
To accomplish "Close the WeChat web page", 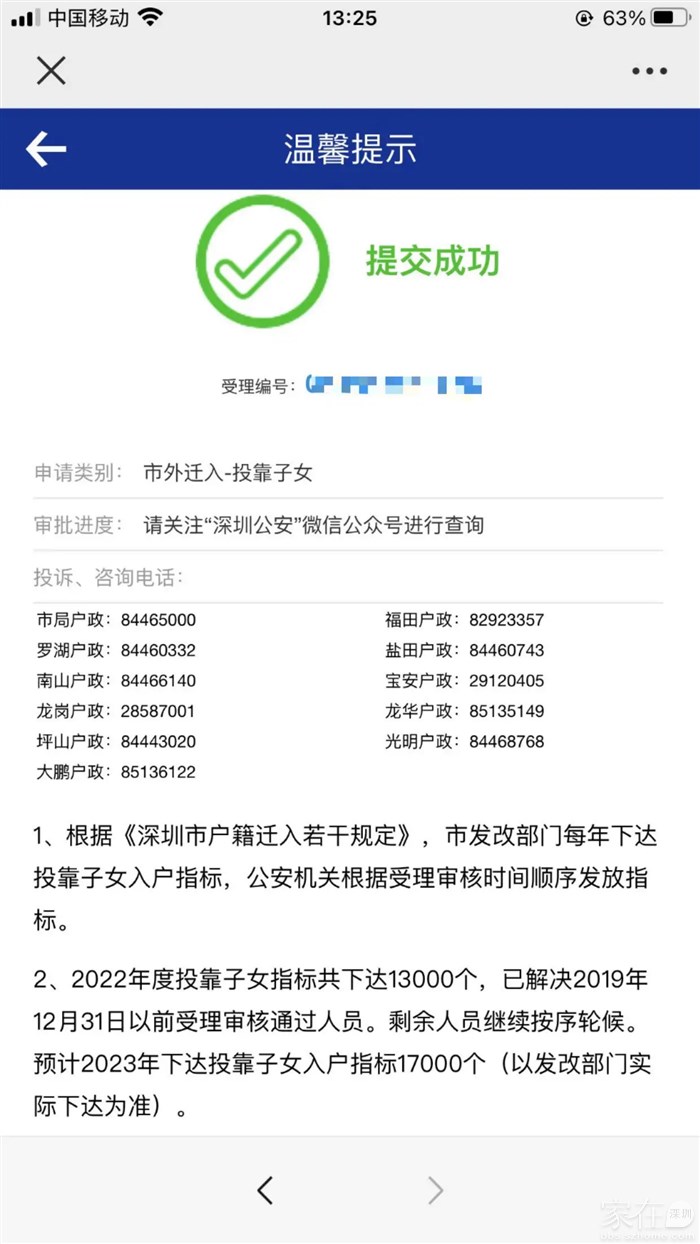I will tap(50, 70).
